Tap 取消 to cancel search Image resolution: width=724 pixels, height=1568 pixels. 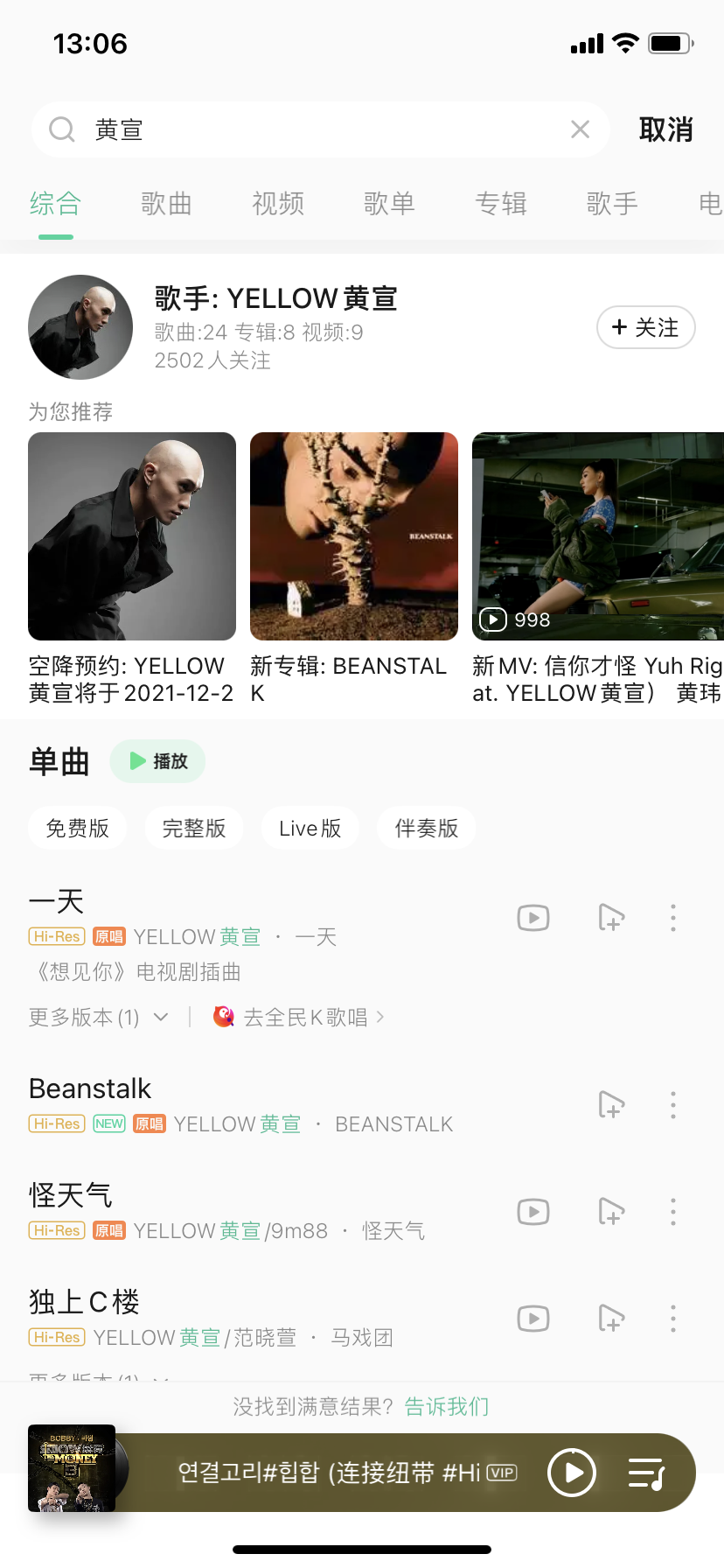tap(665, 129)
